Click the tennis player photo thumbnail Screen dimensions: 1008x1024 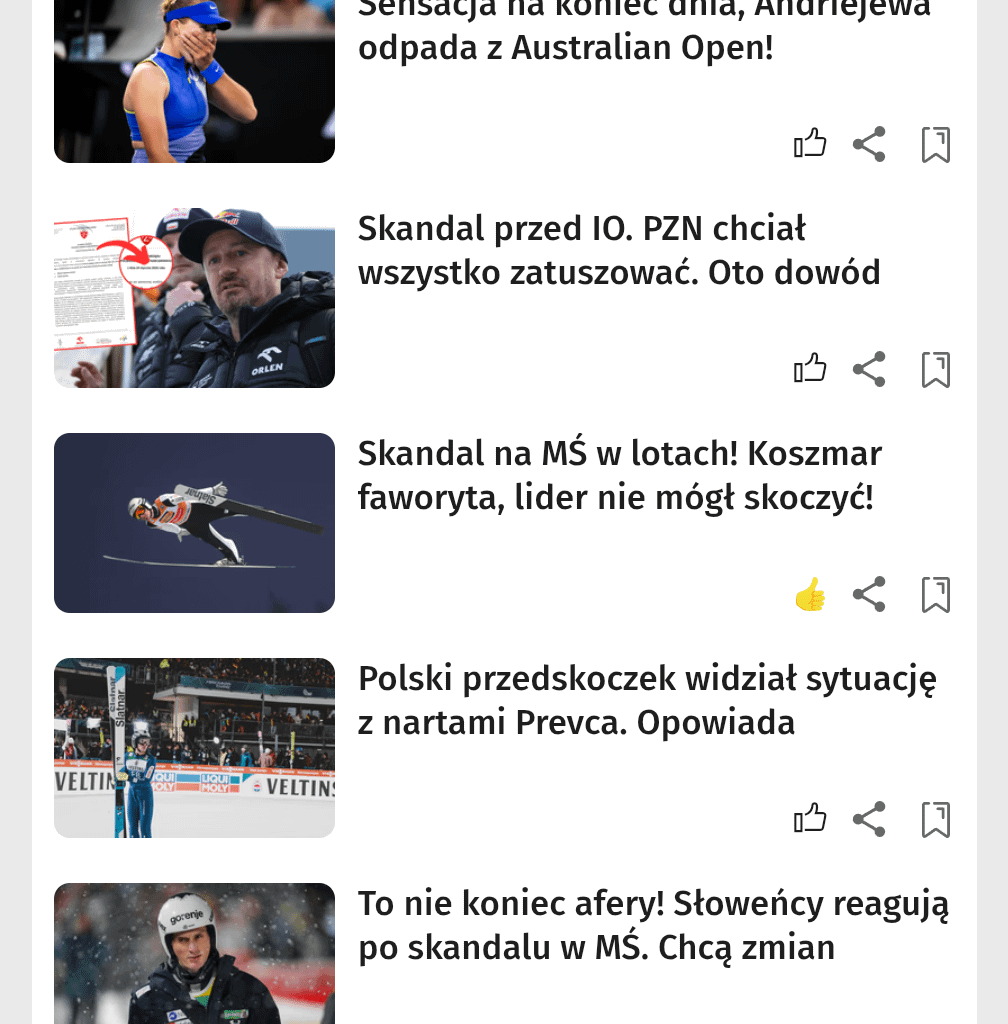[x=194, y=81]
